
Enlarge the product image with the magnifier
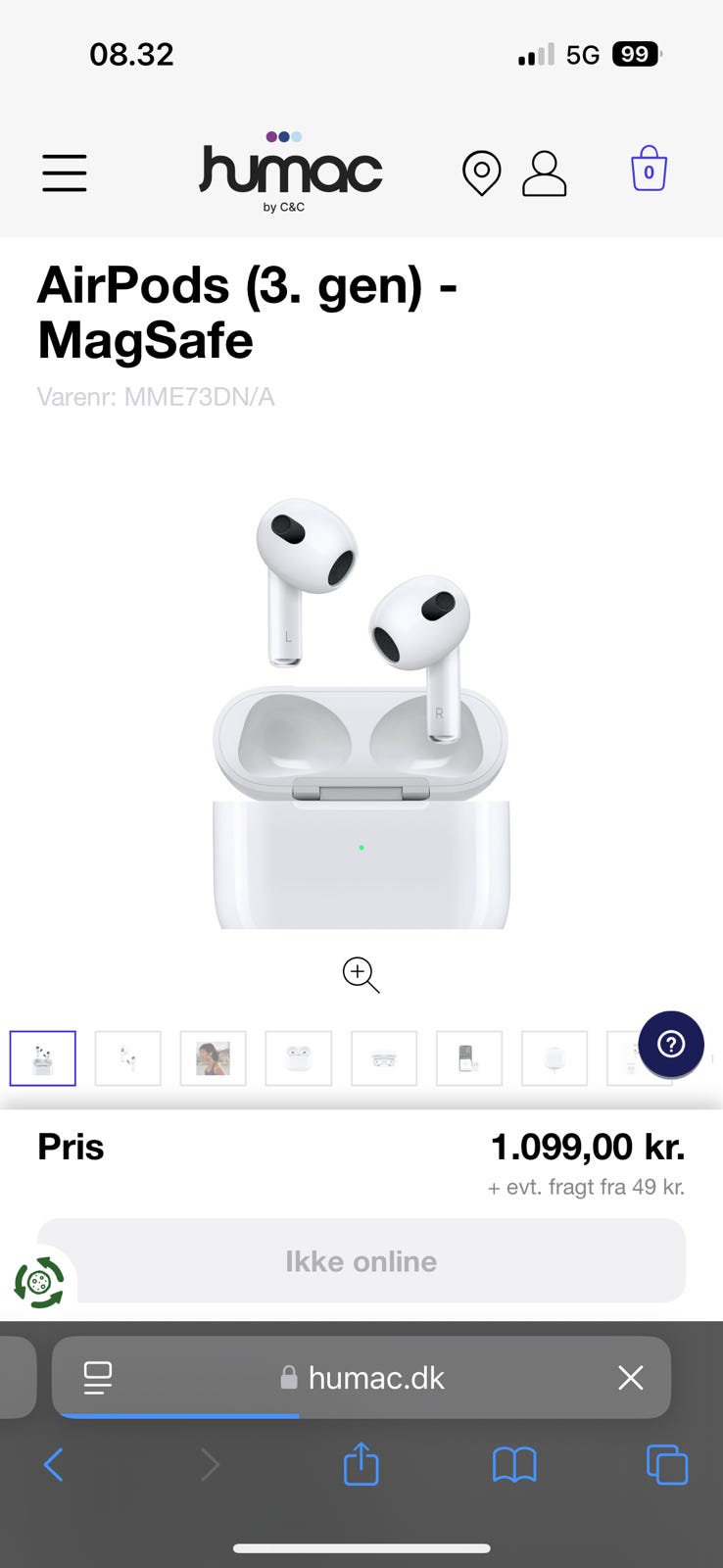click(x=361, y=975)
